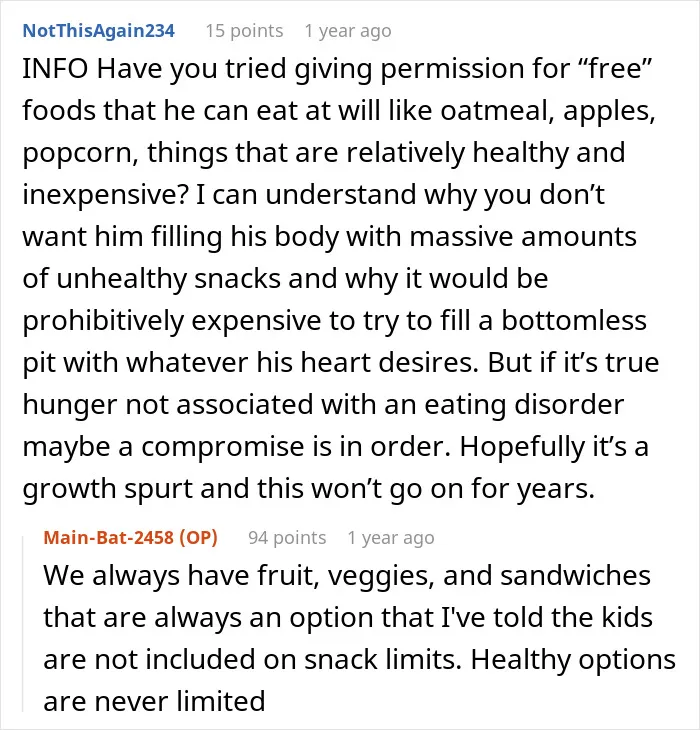Open Main-Bat-2458 (OP) profile
The height and width of the screenshot is (730, 700).
tap(130, 538)
